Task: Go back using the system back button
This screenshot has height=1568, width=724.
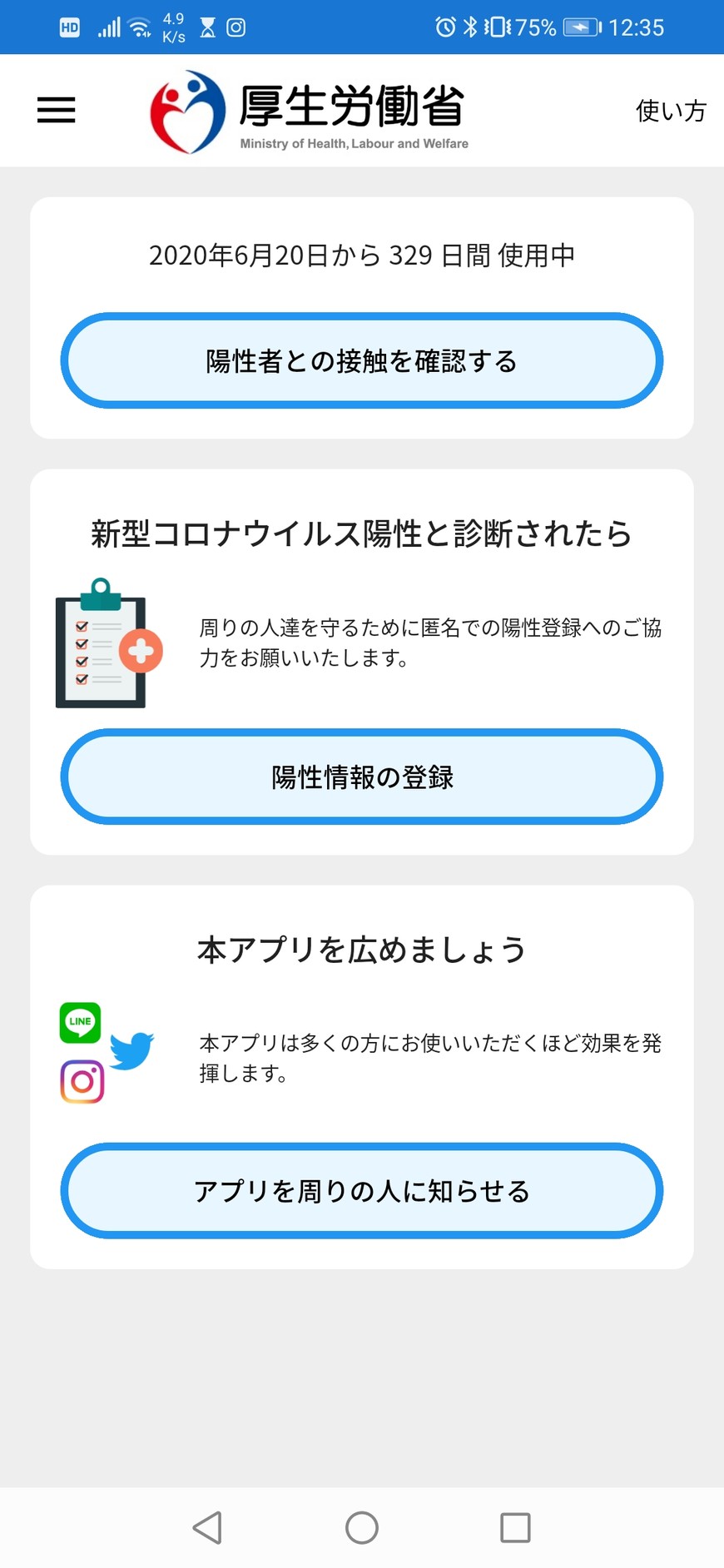Action: (x=207, y=1527)
